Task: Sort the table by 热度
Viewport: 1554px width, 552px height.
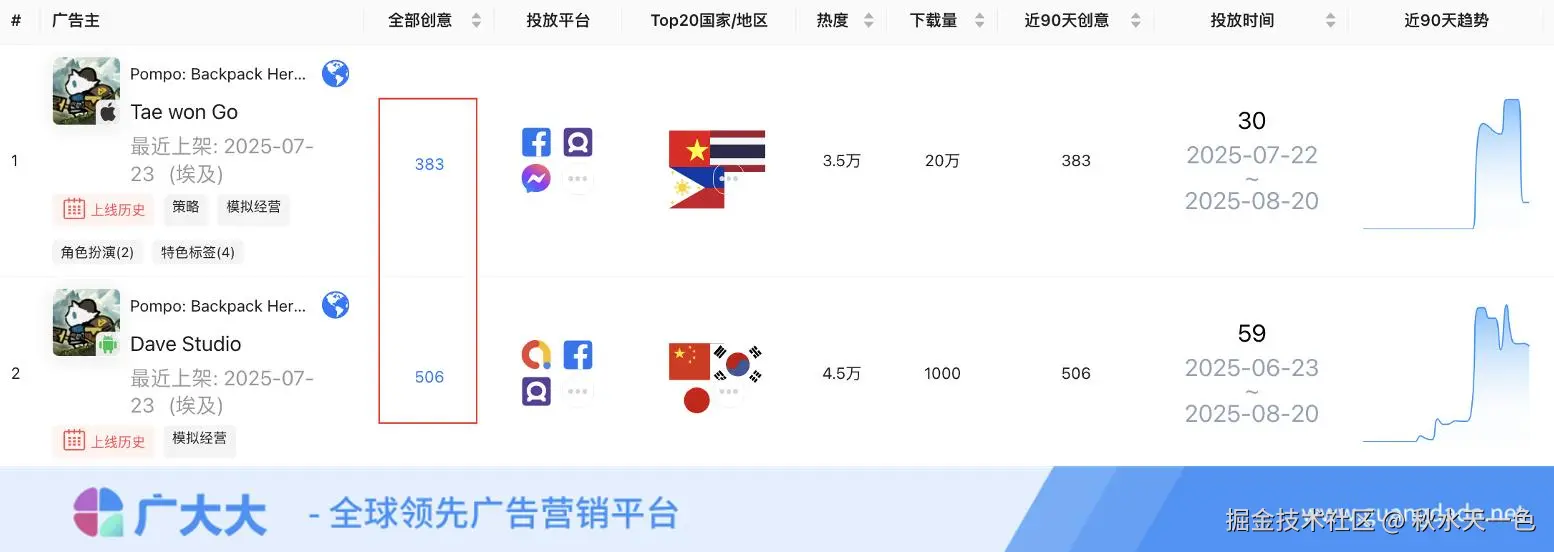Action: point(868,21)
